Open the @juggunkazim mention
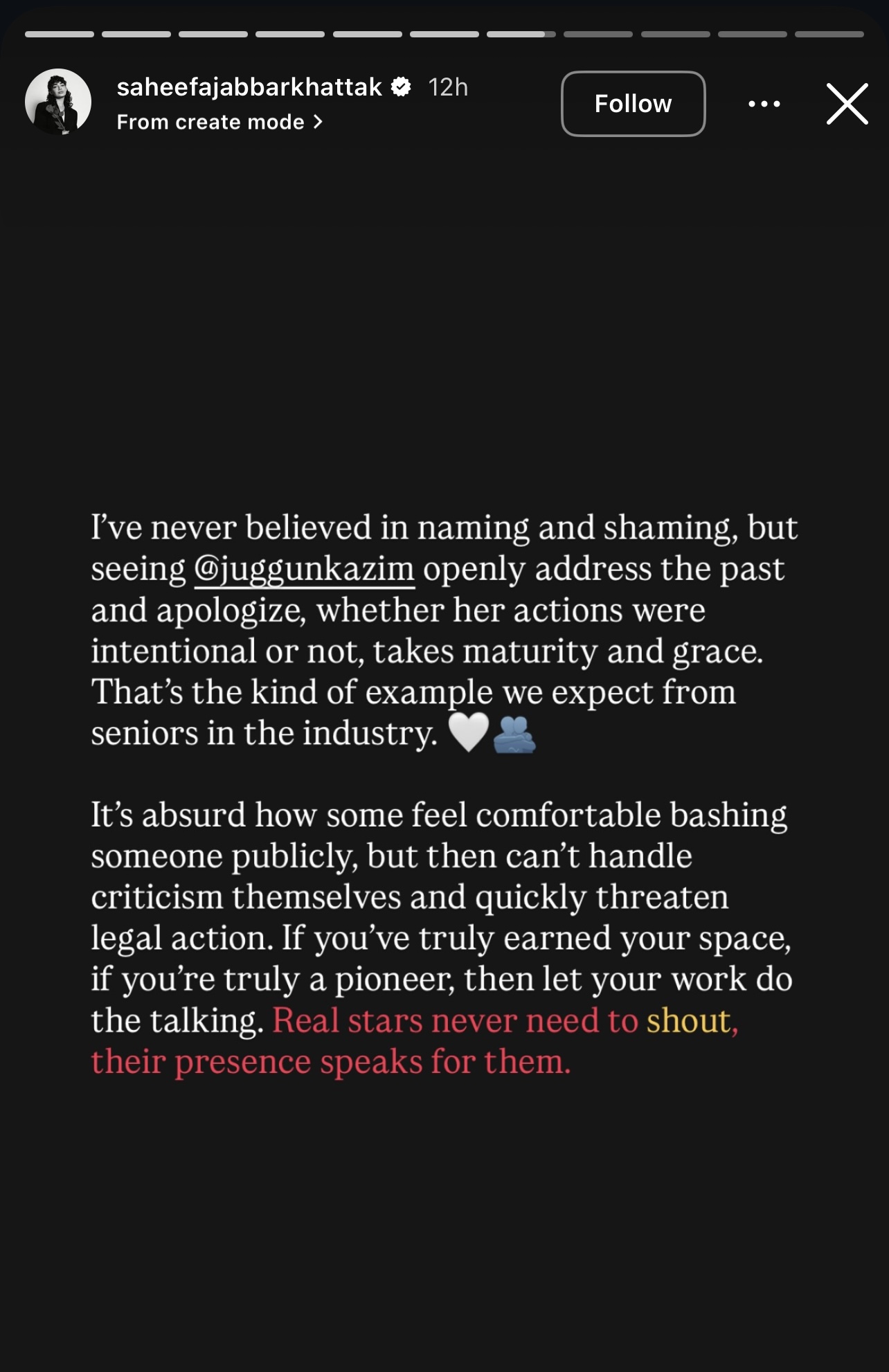The height and width of the screenshot is (1372, 889). tap(305, 569)
